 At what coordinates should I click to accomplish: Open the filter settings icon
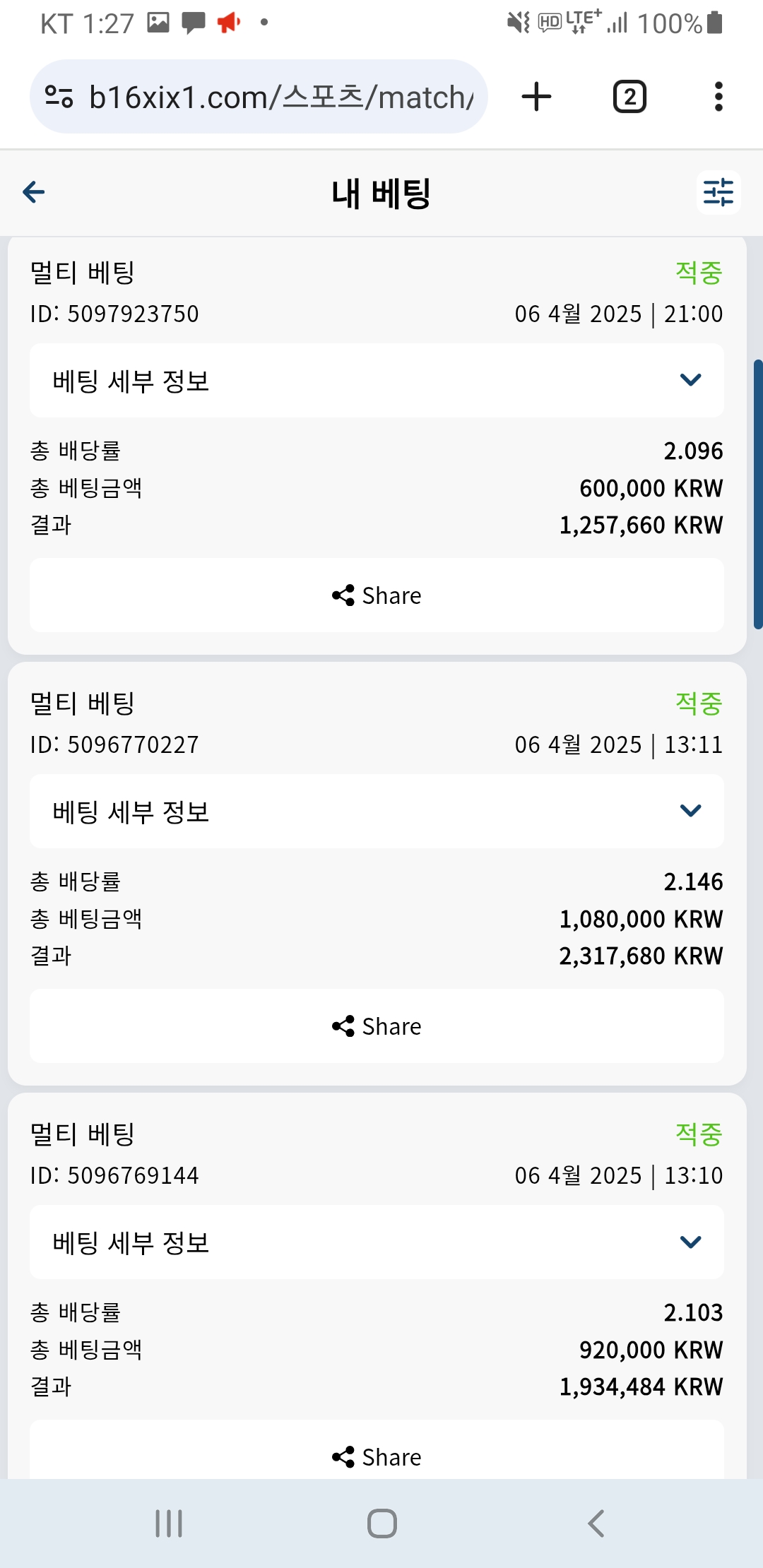tap(718, 192)
